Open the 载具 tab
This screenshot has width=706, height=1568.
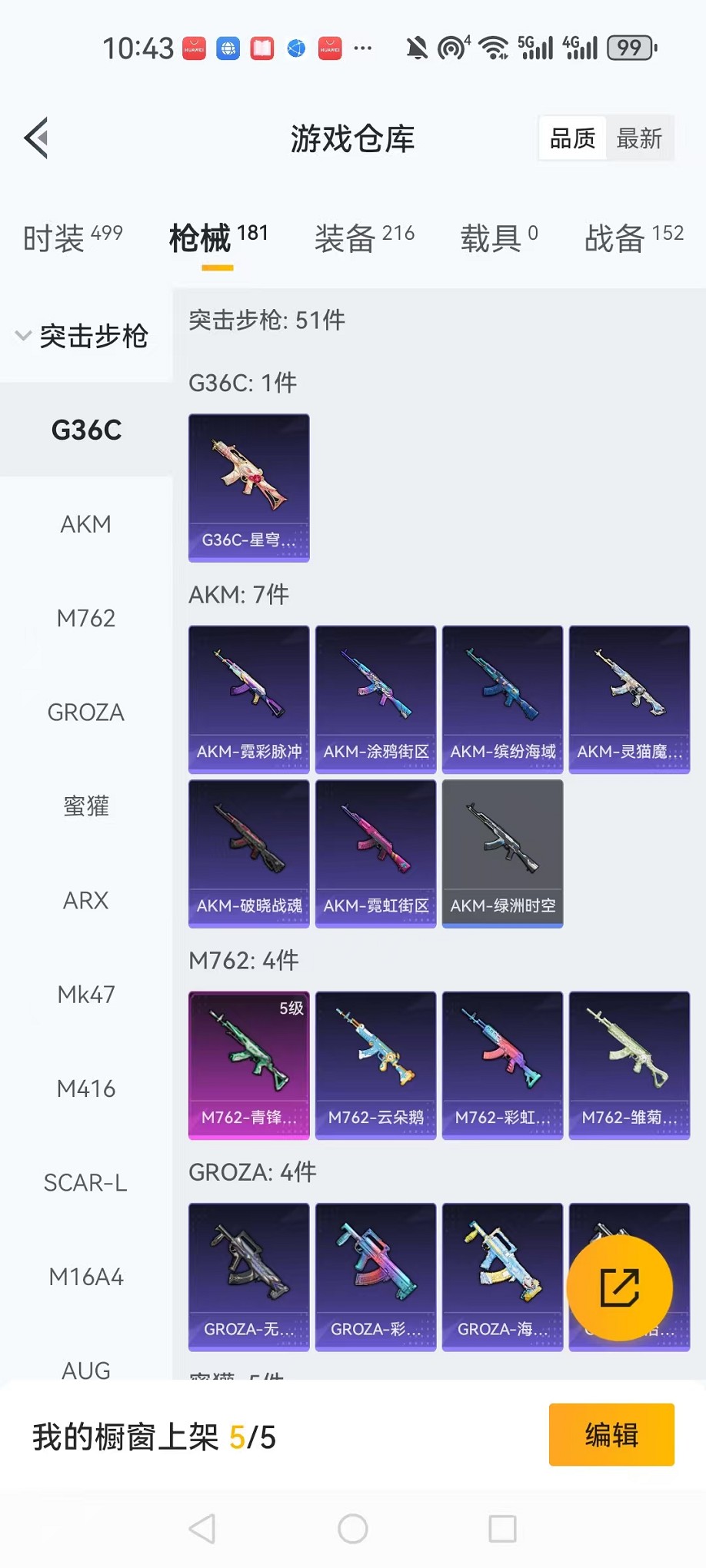498,238
